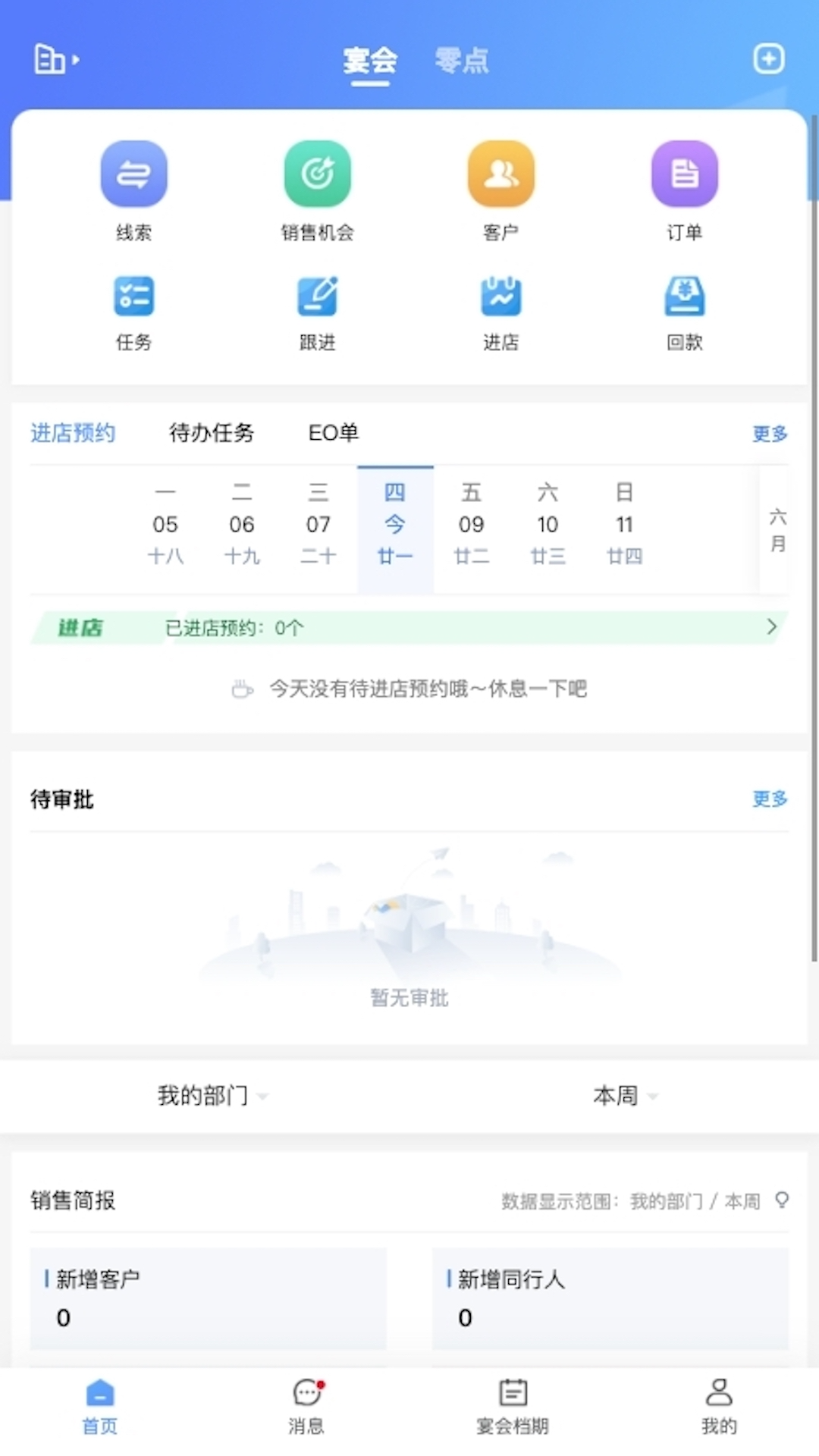This screenshot has width=819, height=1456.
Task: Switch to the 零点 top tab
Action: [462, 61]
